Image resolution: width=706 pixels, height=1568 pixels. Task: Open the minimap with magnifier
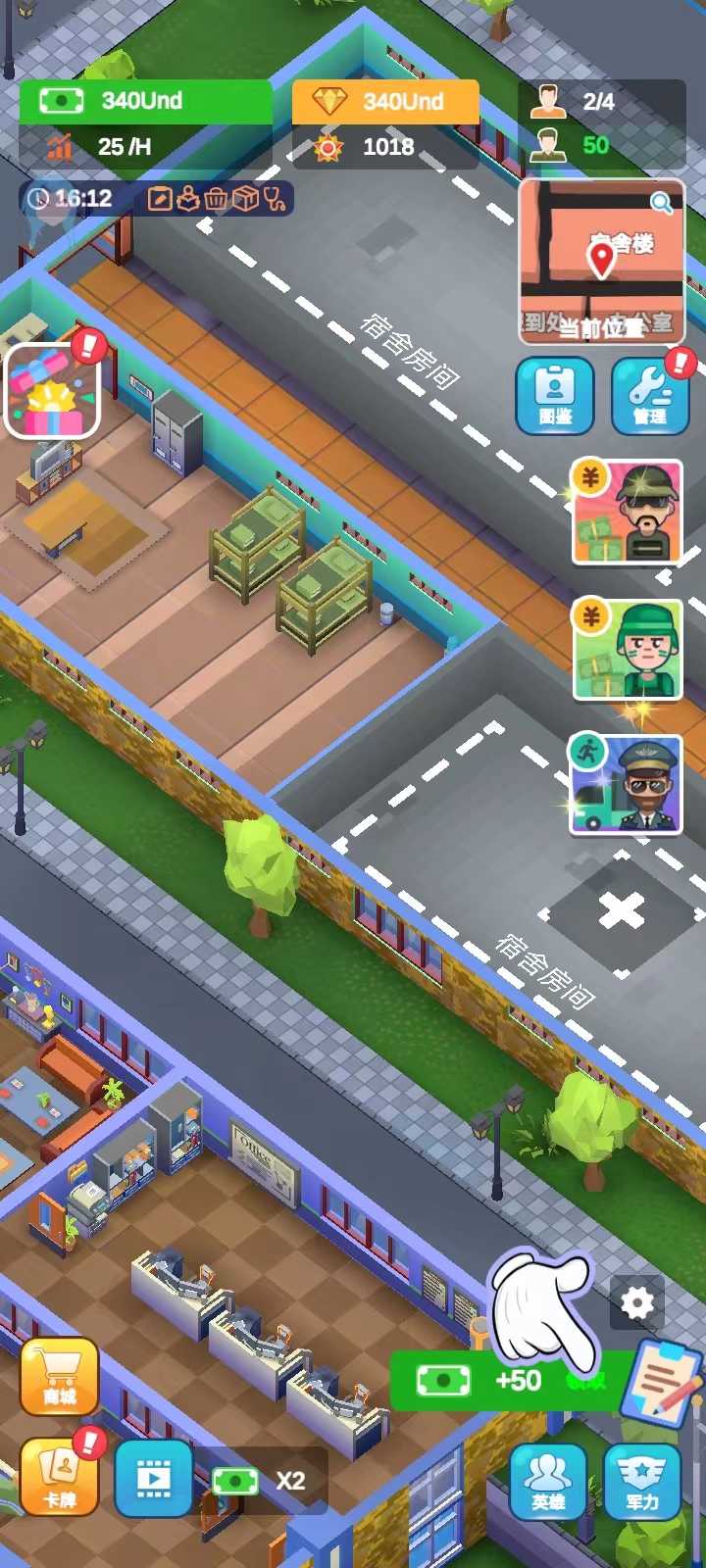(602, 261)
